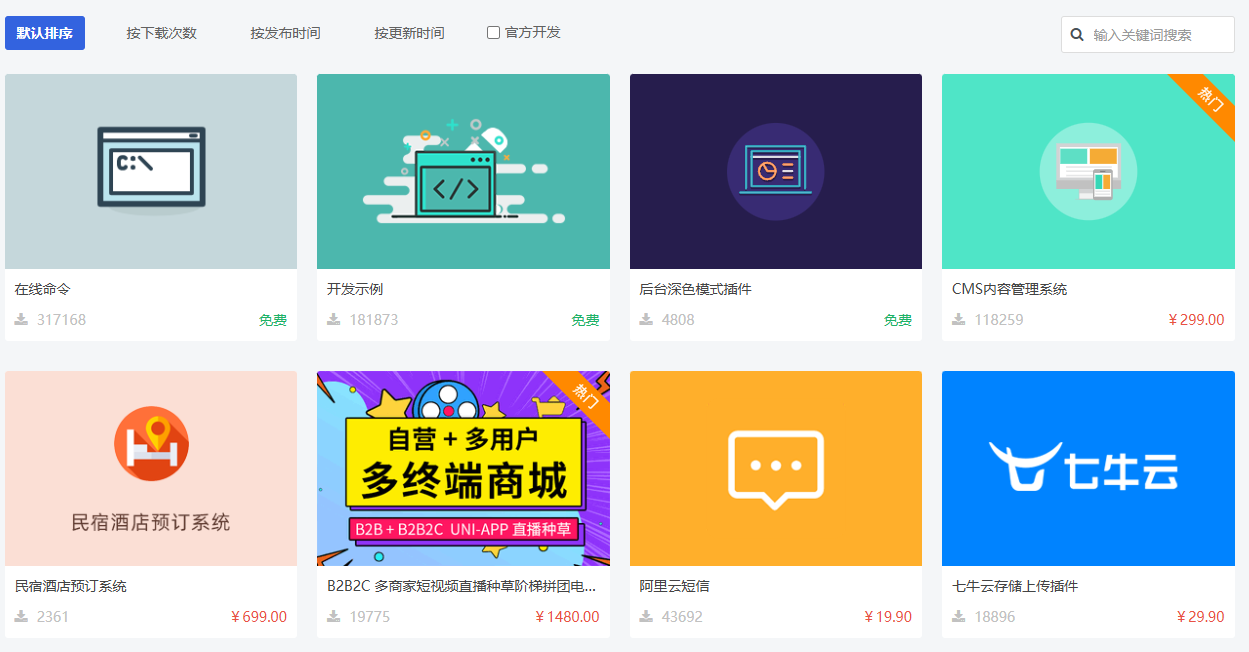Open the CMS内容管理系统 card
Viewport: 1249px width, 652px height.
(x=1088, y=172)
